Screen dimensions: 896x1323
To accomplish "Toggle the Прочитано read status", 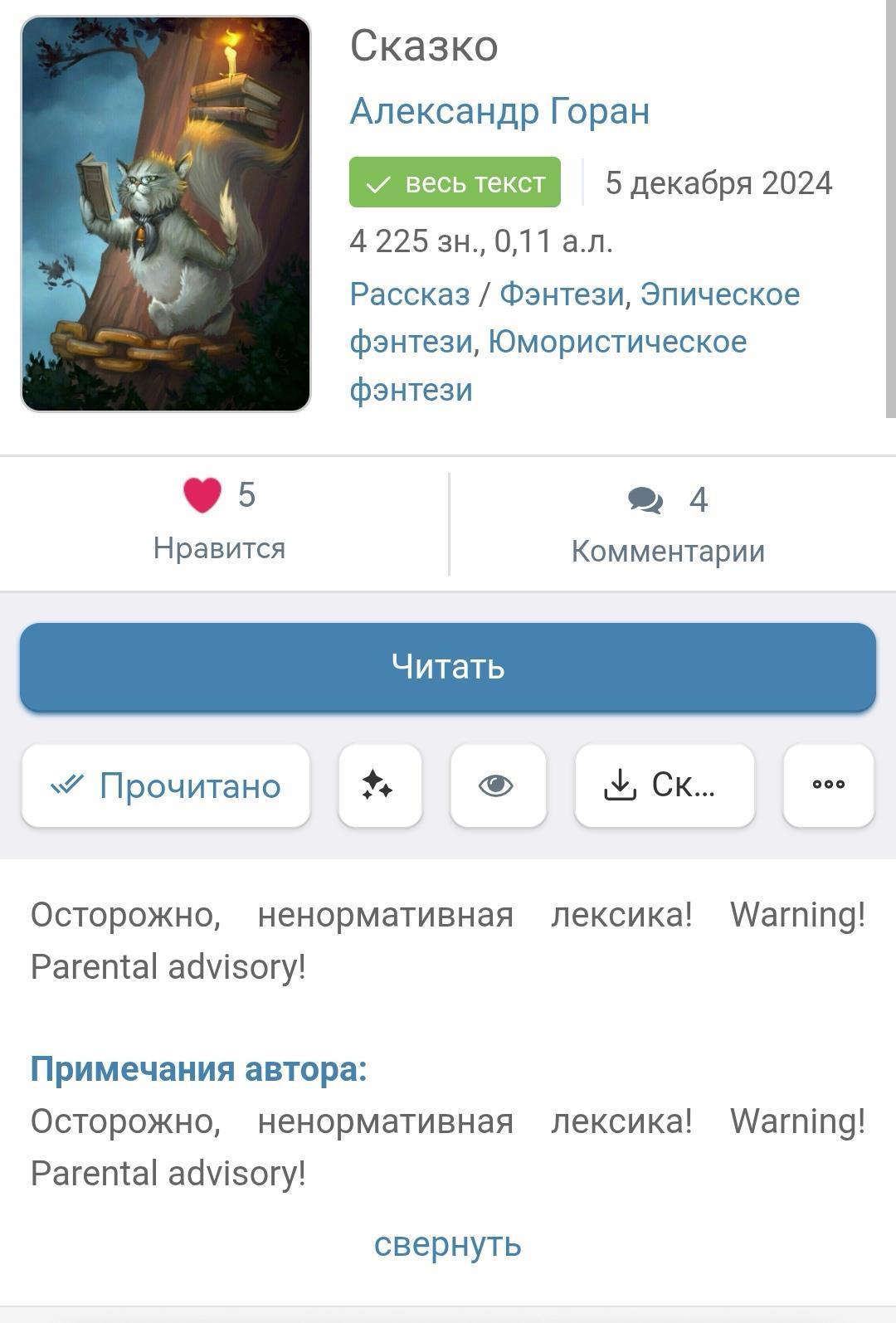I will [166, 786].
